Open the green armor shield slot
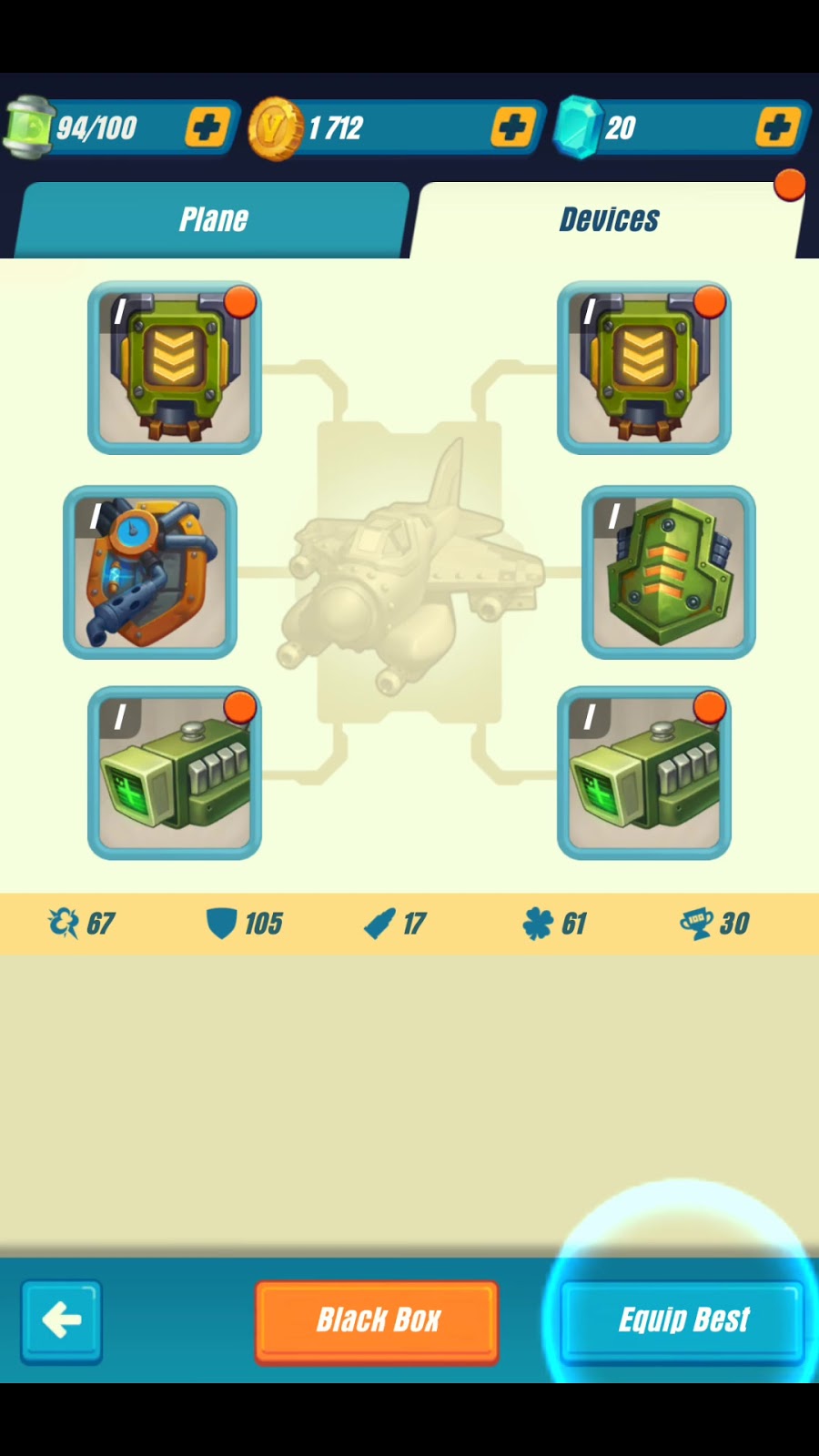This screenshot has height=1456, width=819. 668,572
